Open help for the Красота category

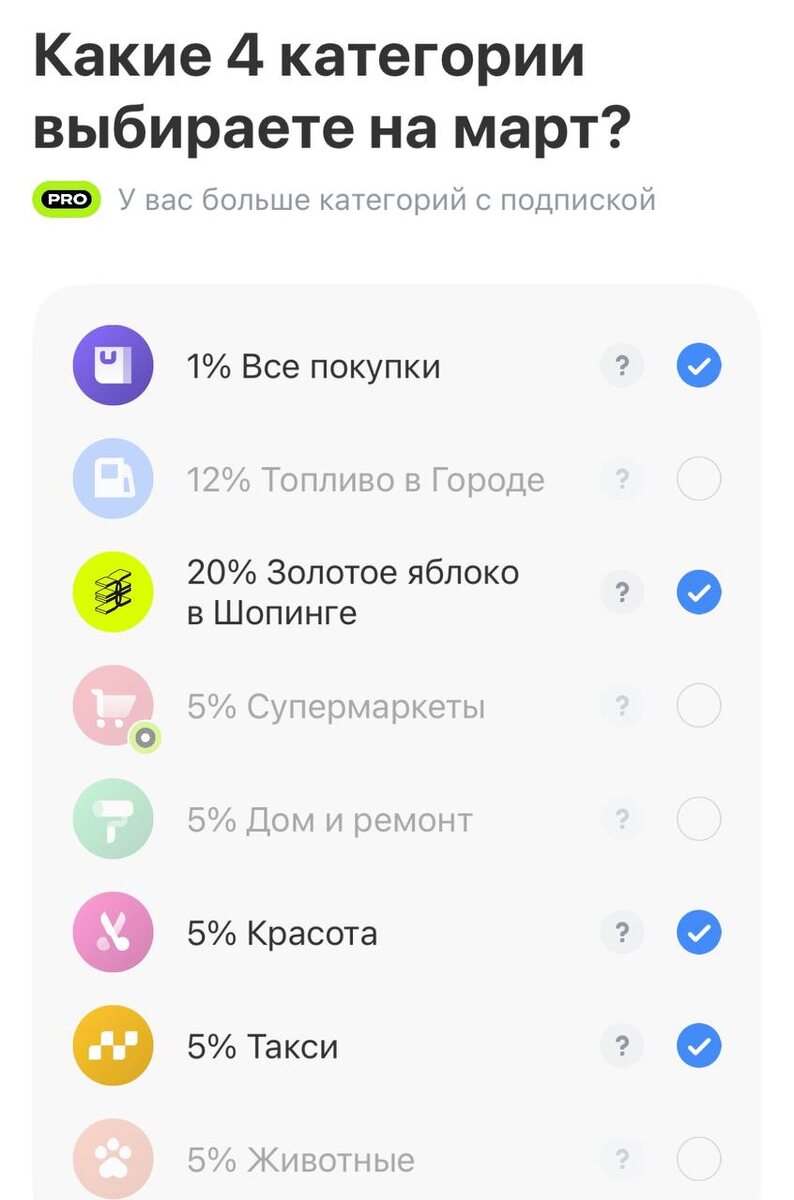pyautogui.click(x=622, y=932)
